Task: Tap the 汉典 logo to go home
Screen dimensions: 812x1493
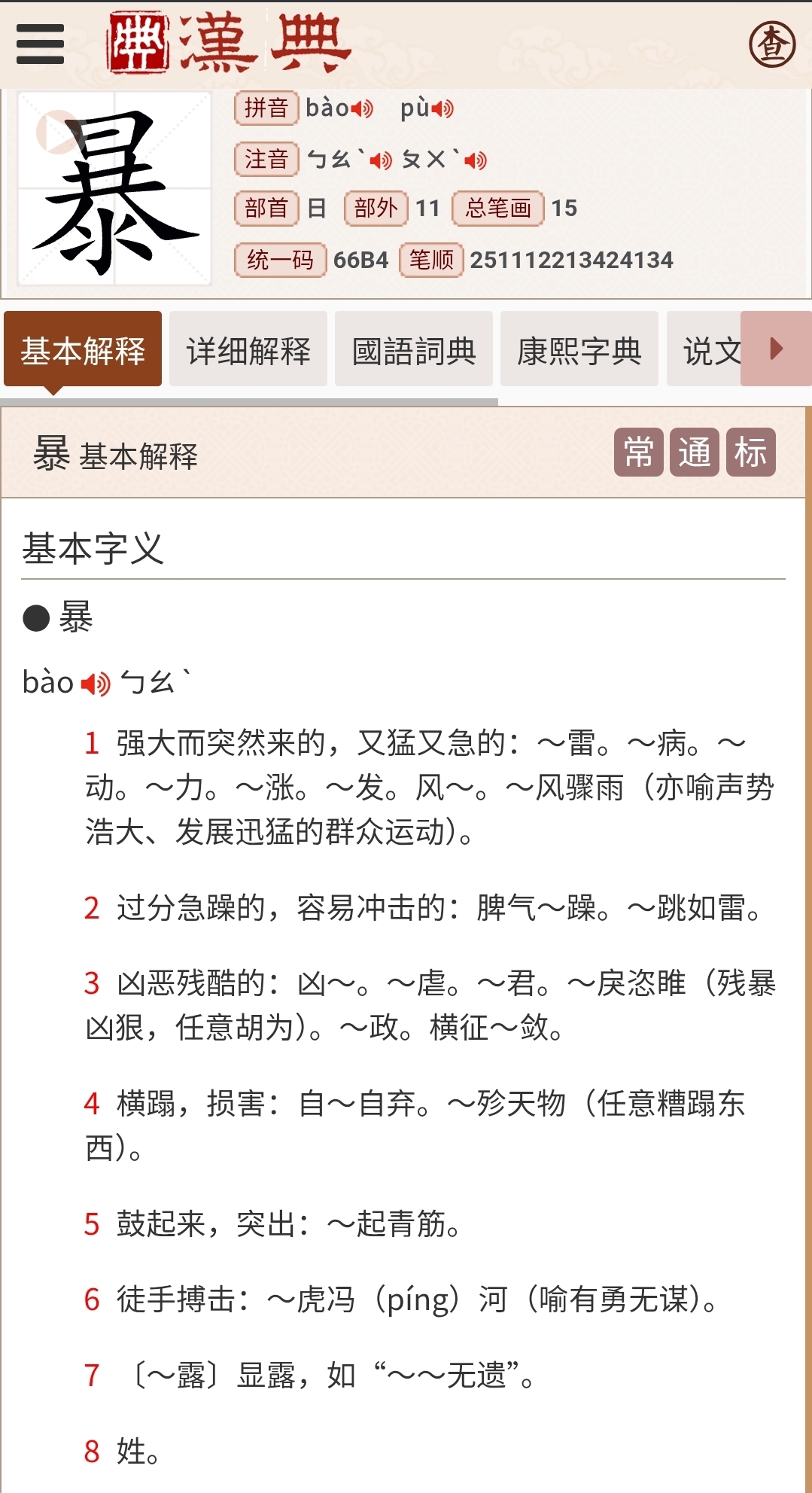Action: pos(230,44)
